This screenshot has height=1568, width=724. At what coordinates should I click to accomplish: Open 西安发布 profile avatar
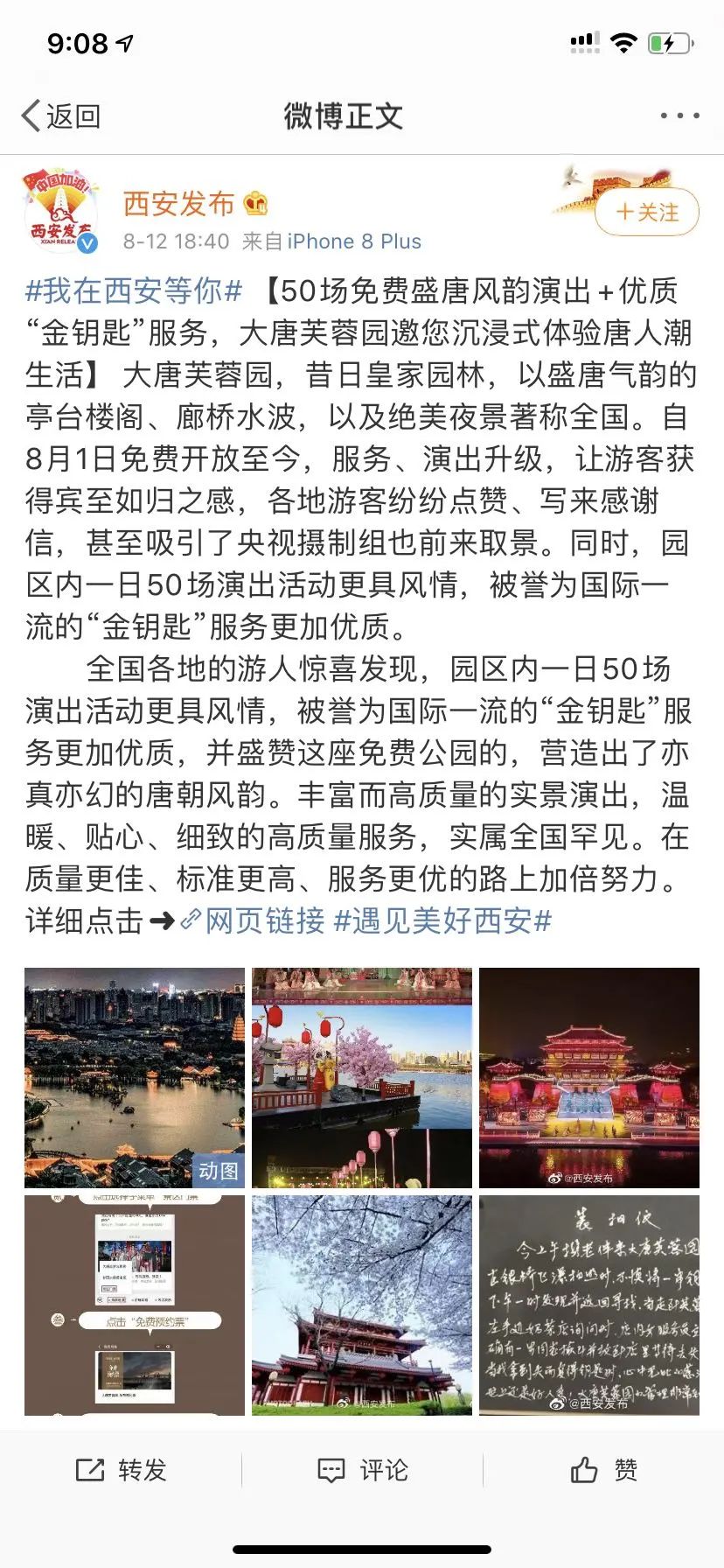(61, 211)
